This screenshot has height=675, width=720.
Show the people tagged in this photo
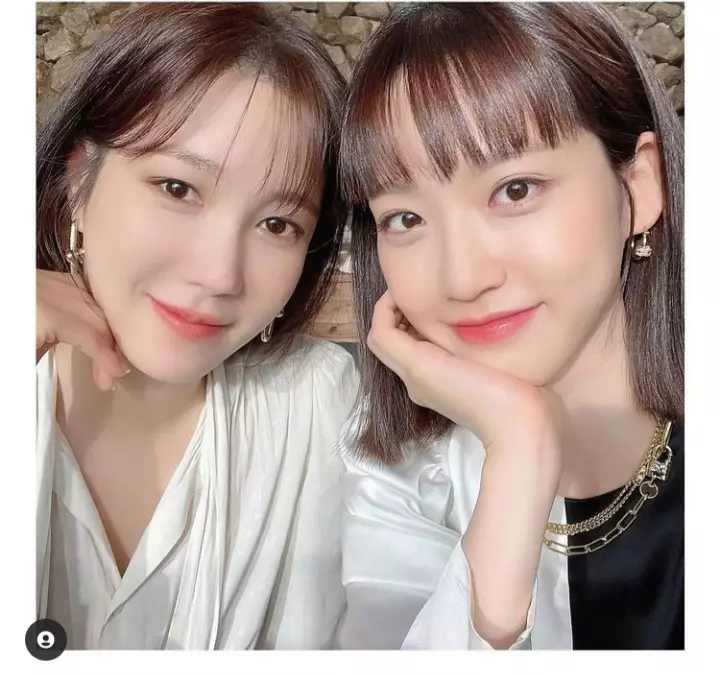tap(46, 639)
